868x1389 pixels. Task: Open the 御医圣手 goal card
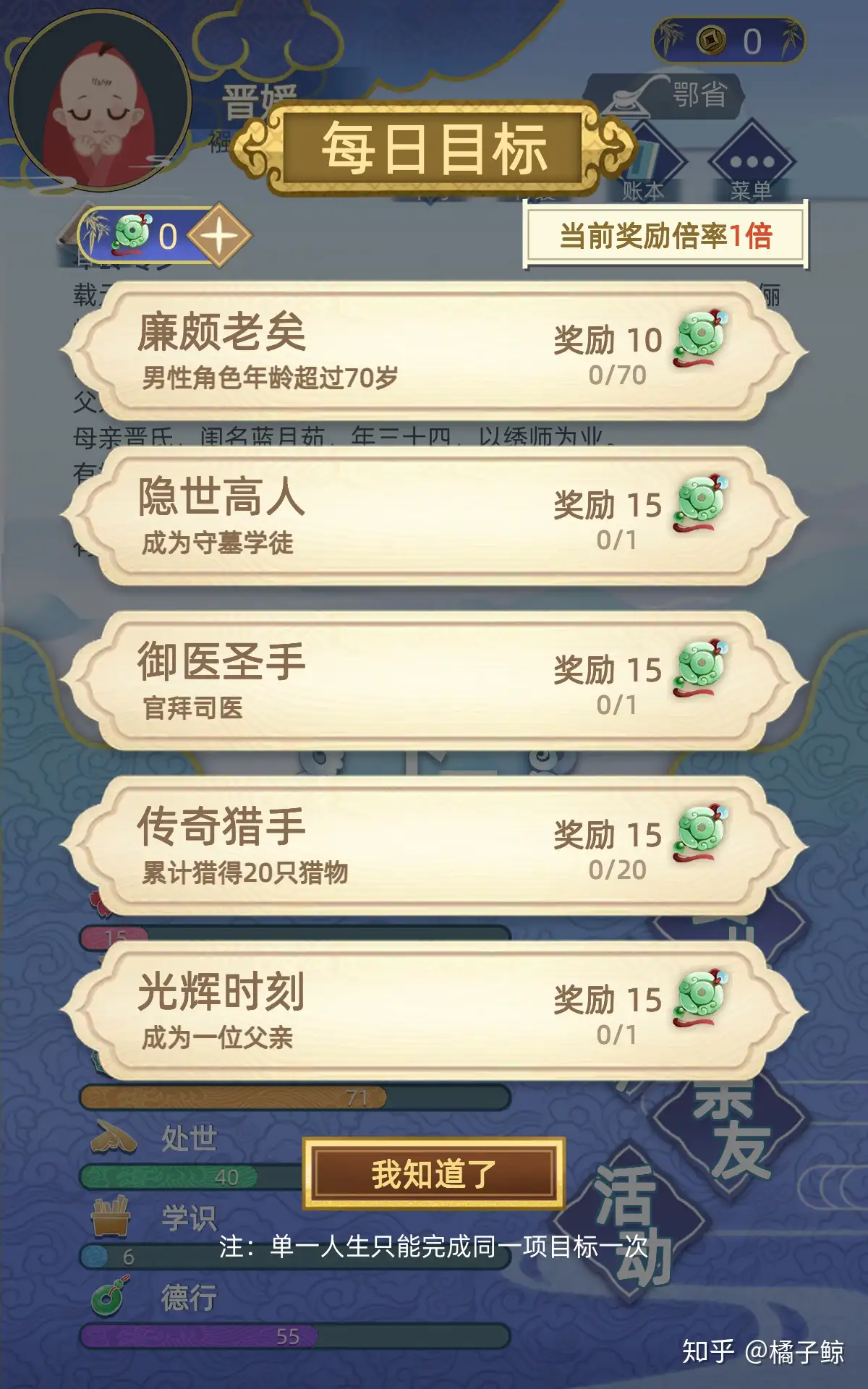point(434,681)
